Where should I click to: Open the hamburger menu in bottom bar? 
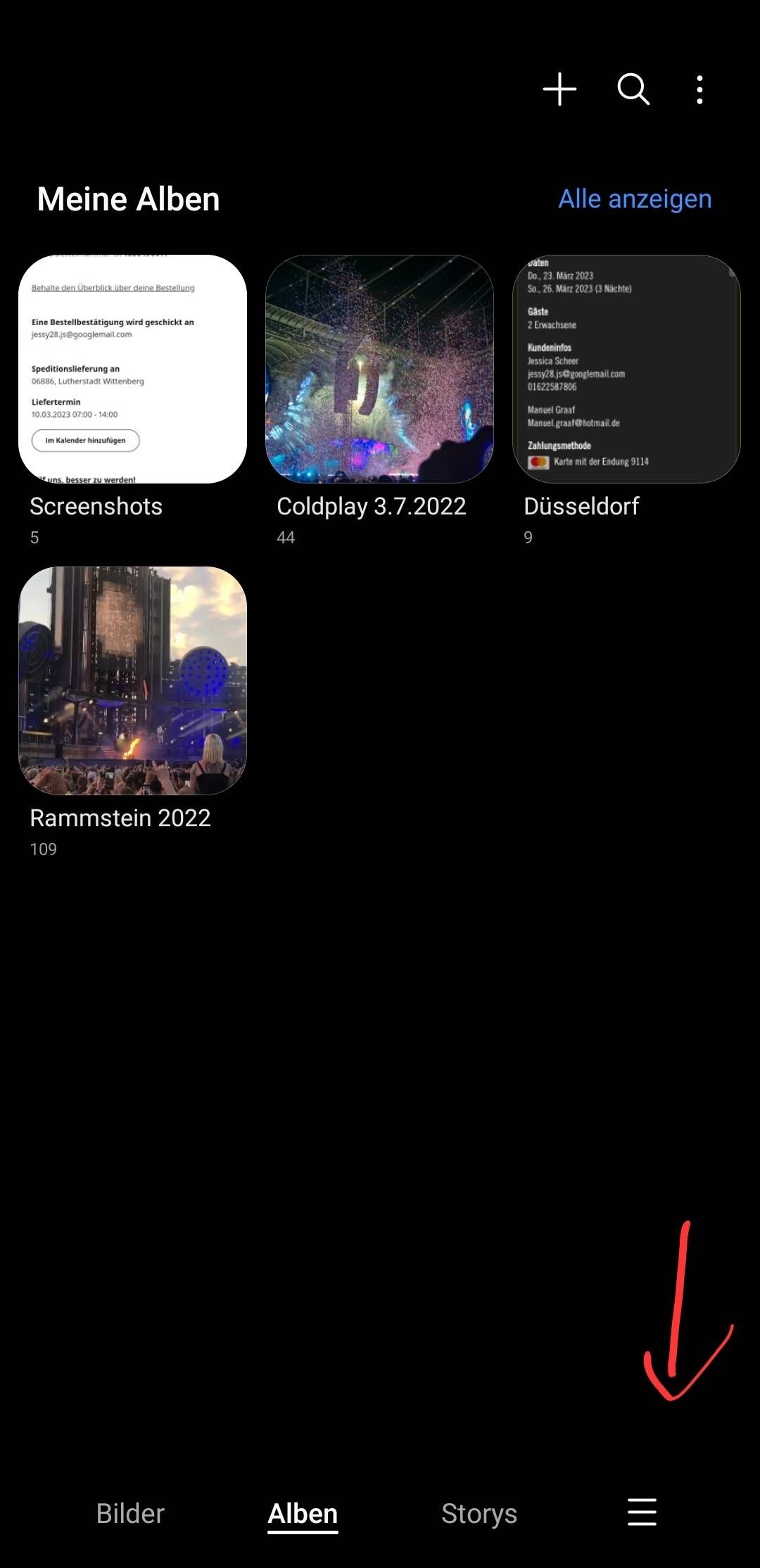(642, 1512)
